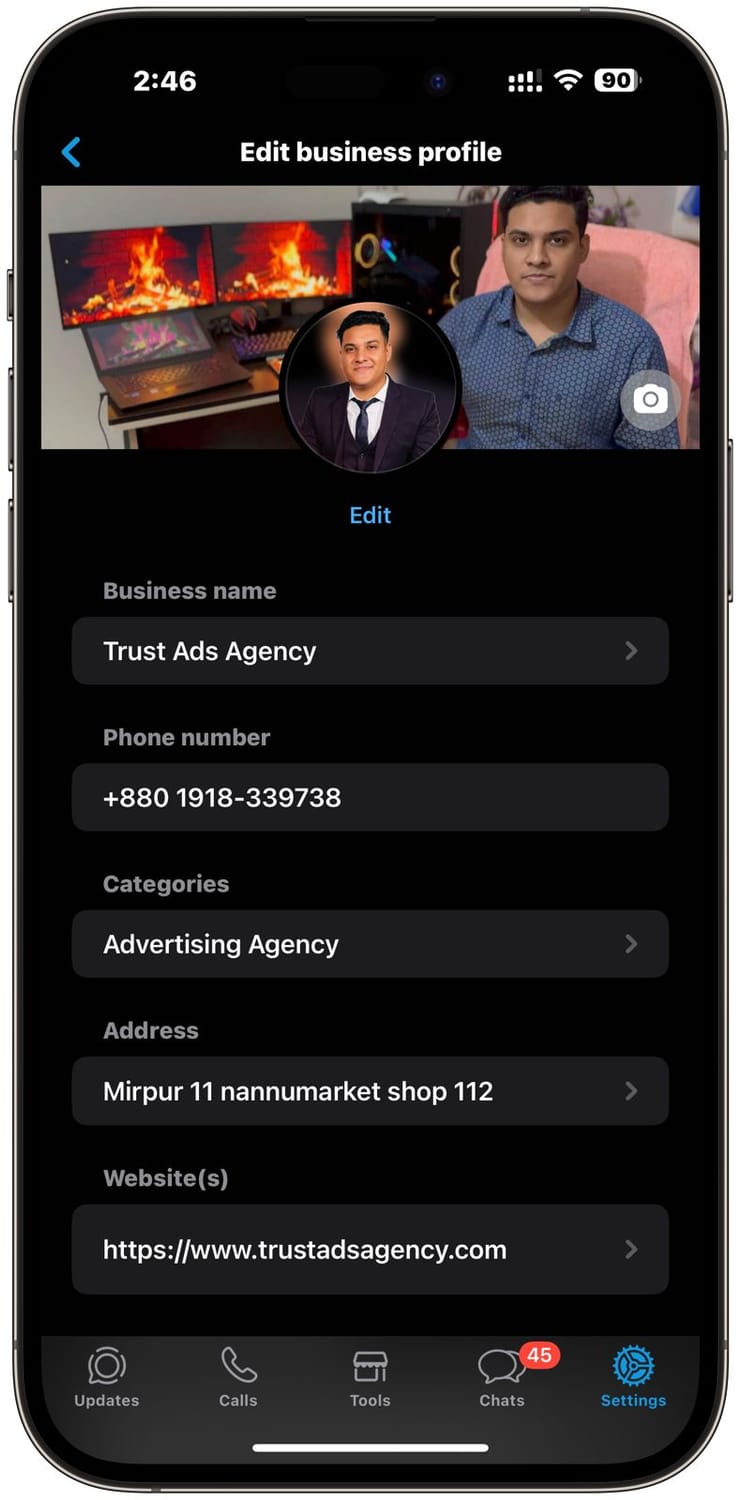741x1500 pixels.
Task: Switch to the Calls tab
Action: coord(238,1377)
